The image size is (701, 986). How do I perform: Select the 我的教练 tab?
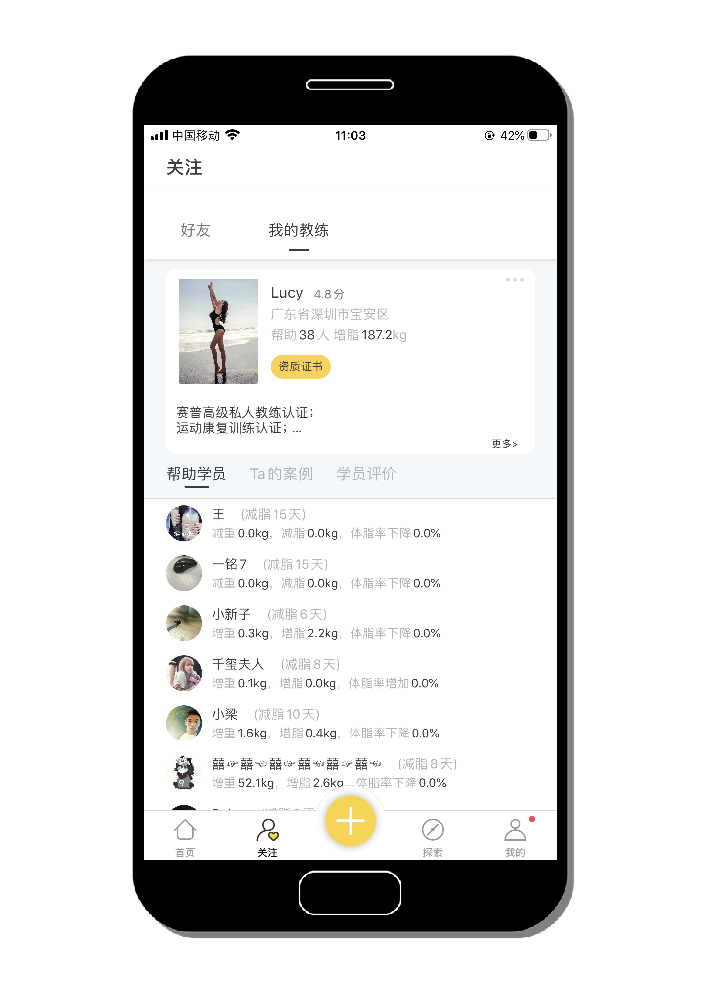pyautogui.click(x=298, y=230)
